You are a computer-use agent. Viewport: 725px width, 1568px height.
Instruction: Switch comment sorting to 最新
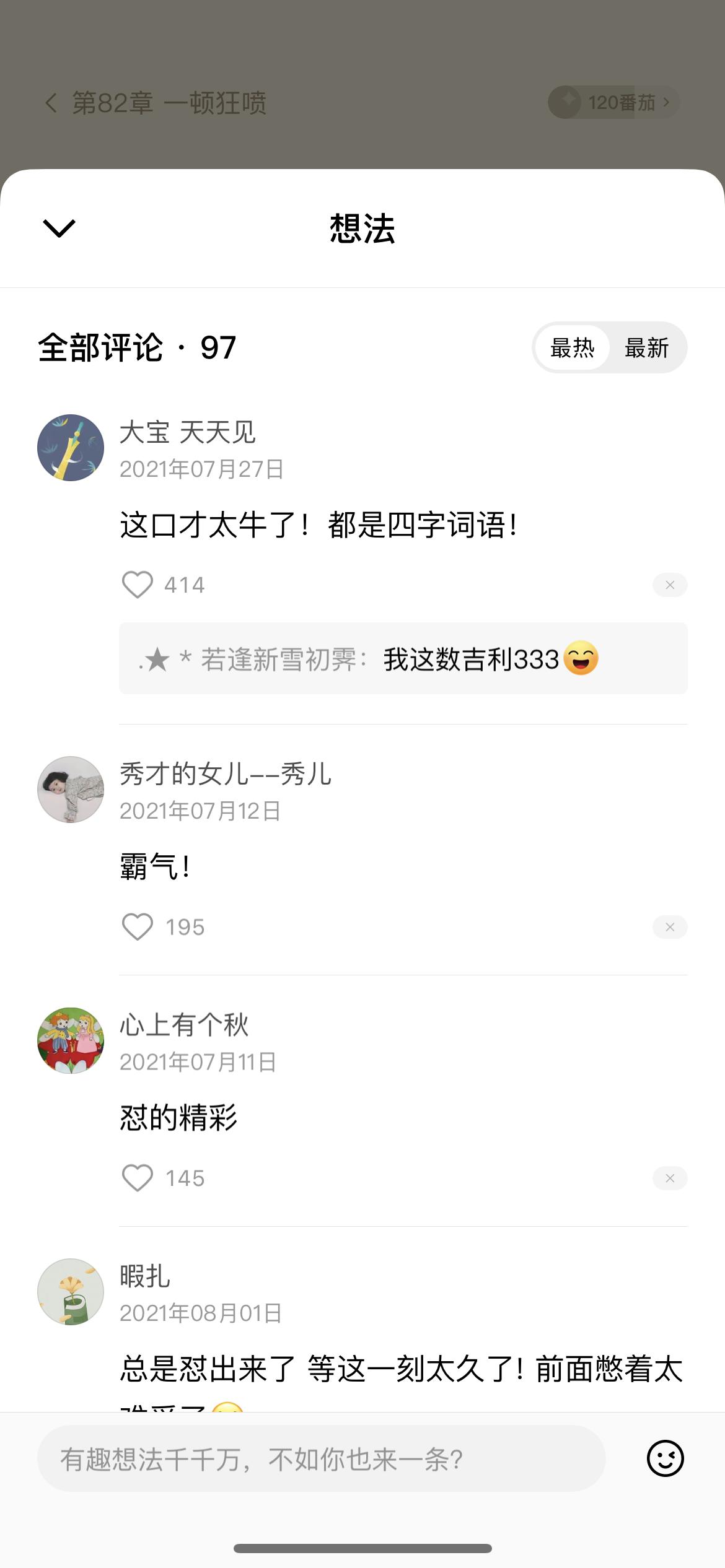(646, 349)
